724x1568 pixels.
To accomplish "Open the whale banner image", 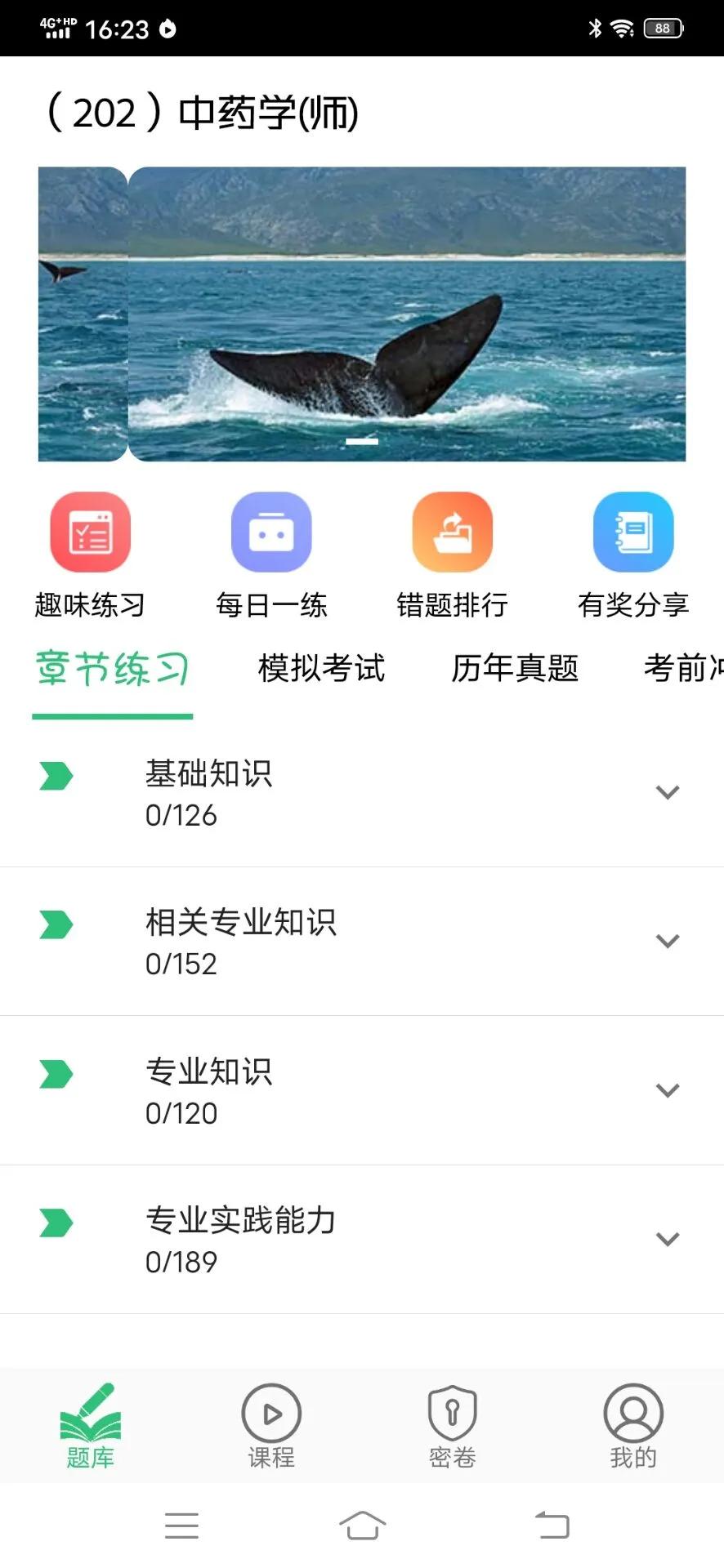I will [362, 312].
